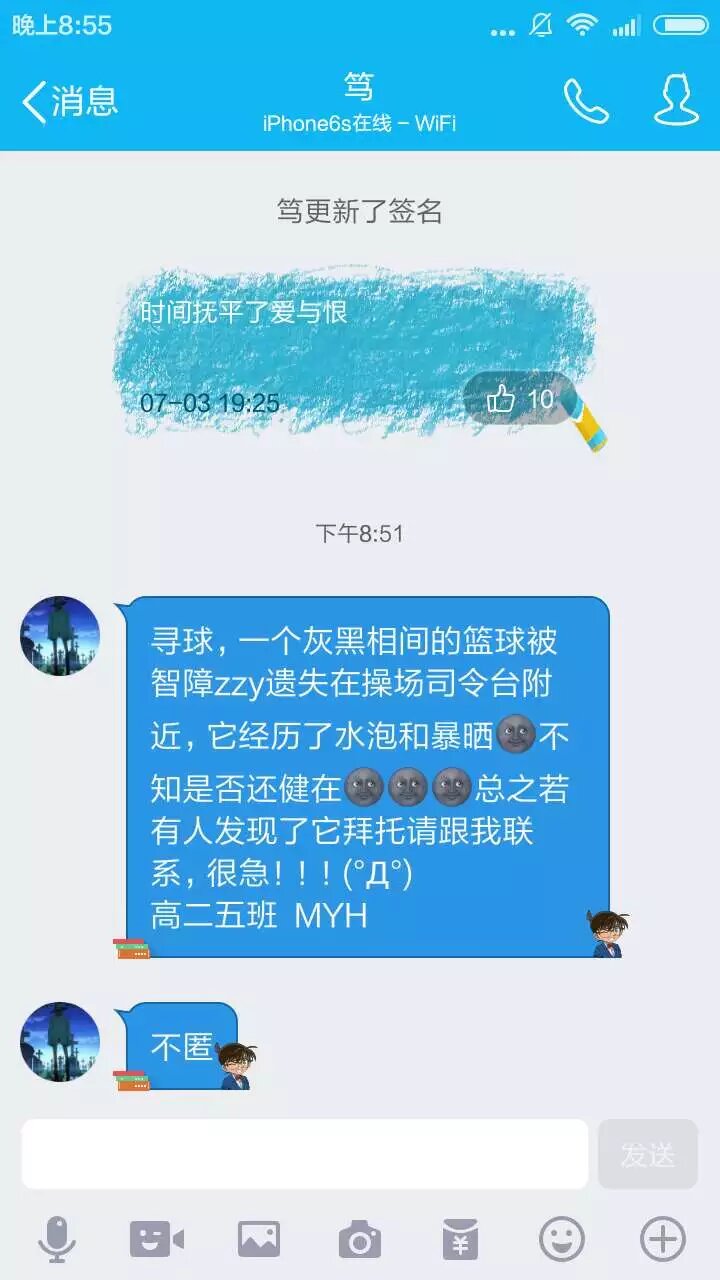Open the emoji panel
Screen dimensions: 720x1280
click(x=561, y=1240)
